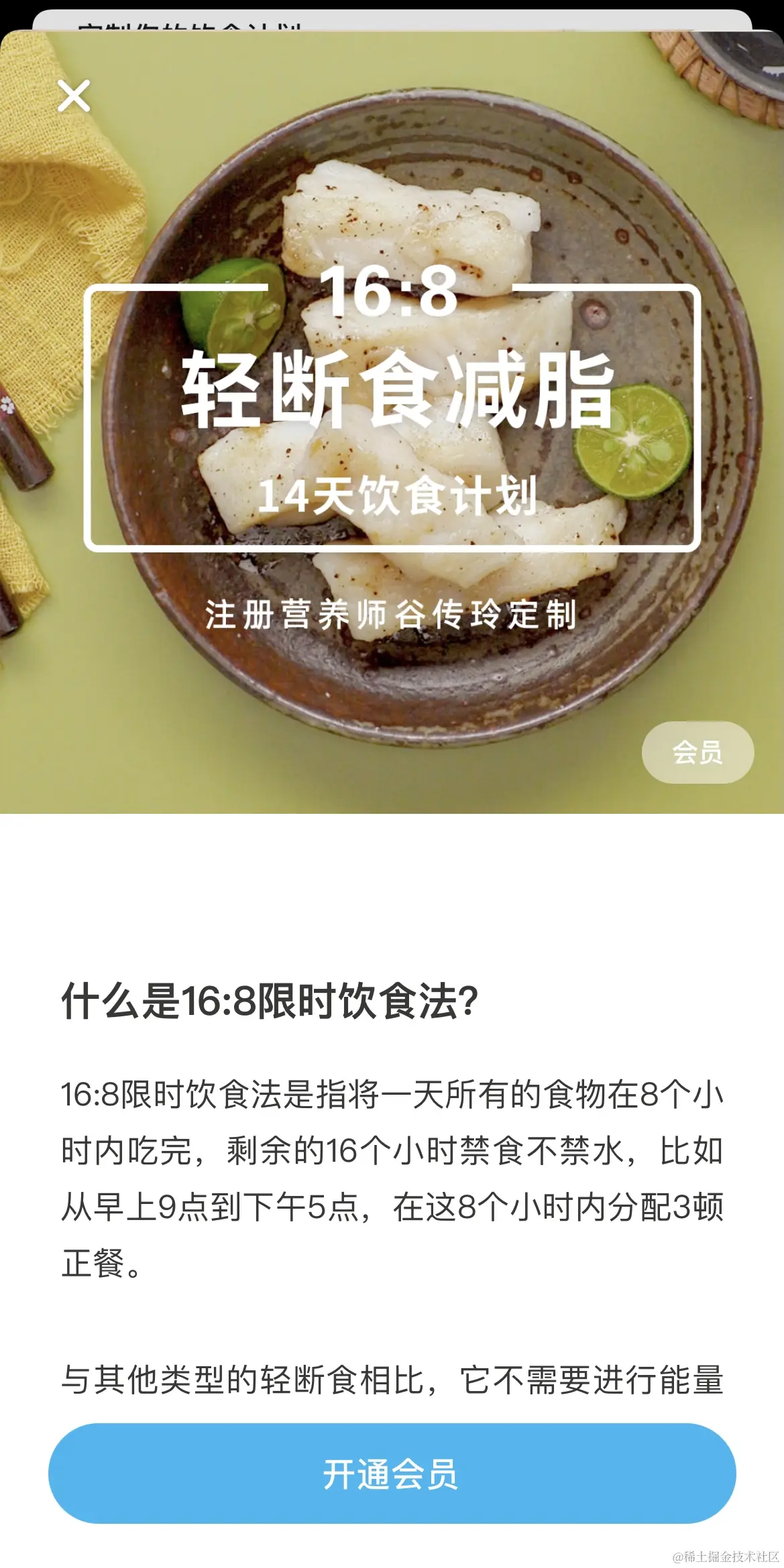Tap the 会员 badge on the banner

click(x=697, y=752)
